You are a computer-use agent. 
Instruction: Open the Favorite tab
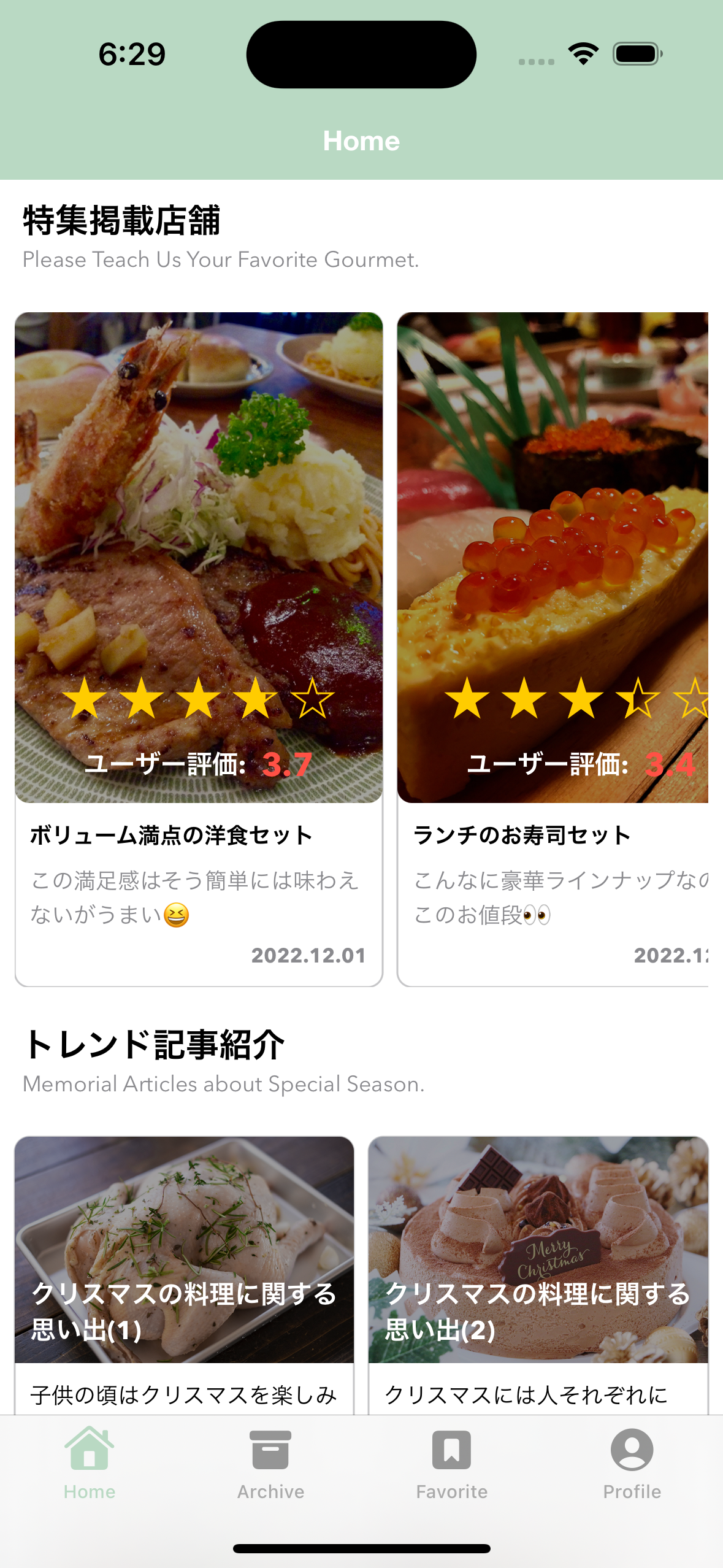[451, 1462]
